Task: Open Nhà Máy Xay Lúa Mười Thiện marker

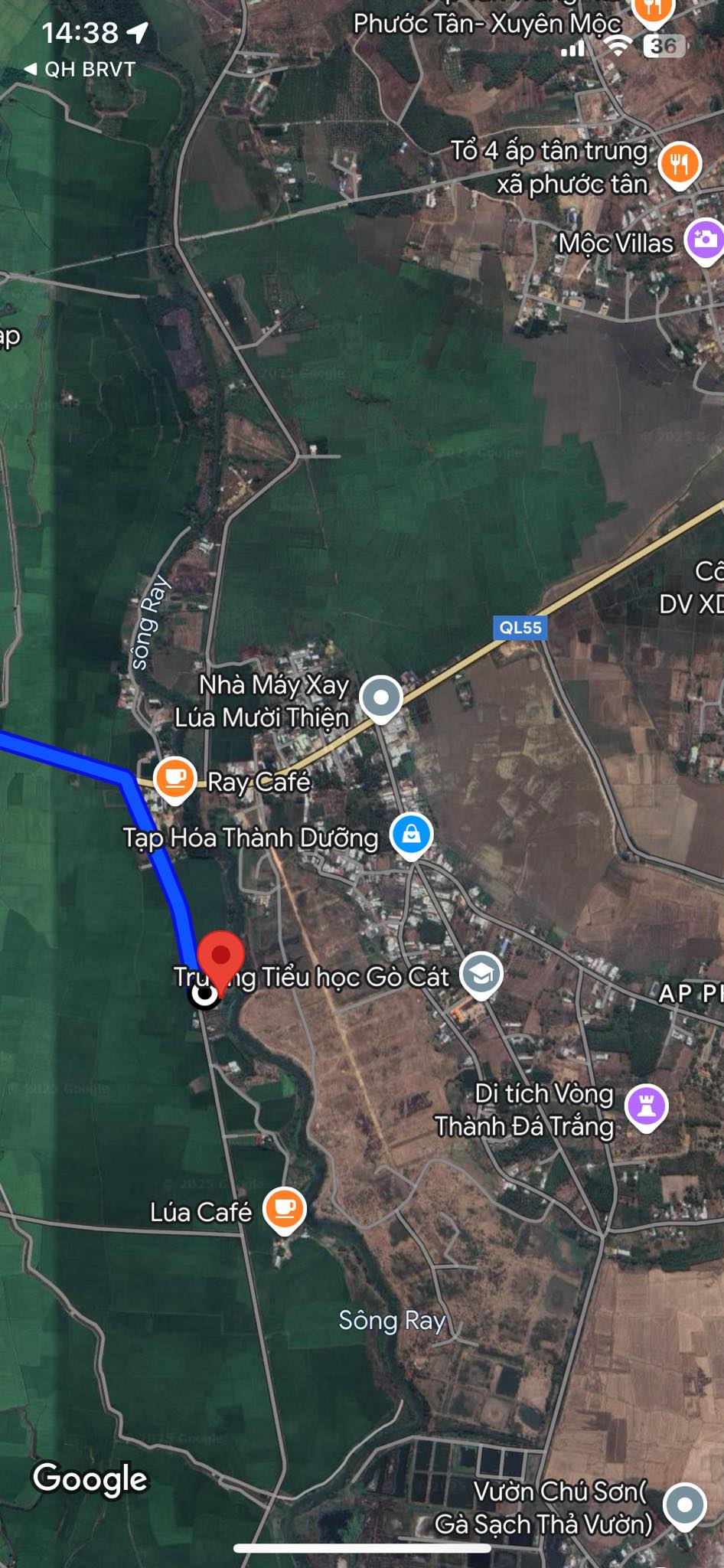Action: pyautogui.click(x=381, y=697)
